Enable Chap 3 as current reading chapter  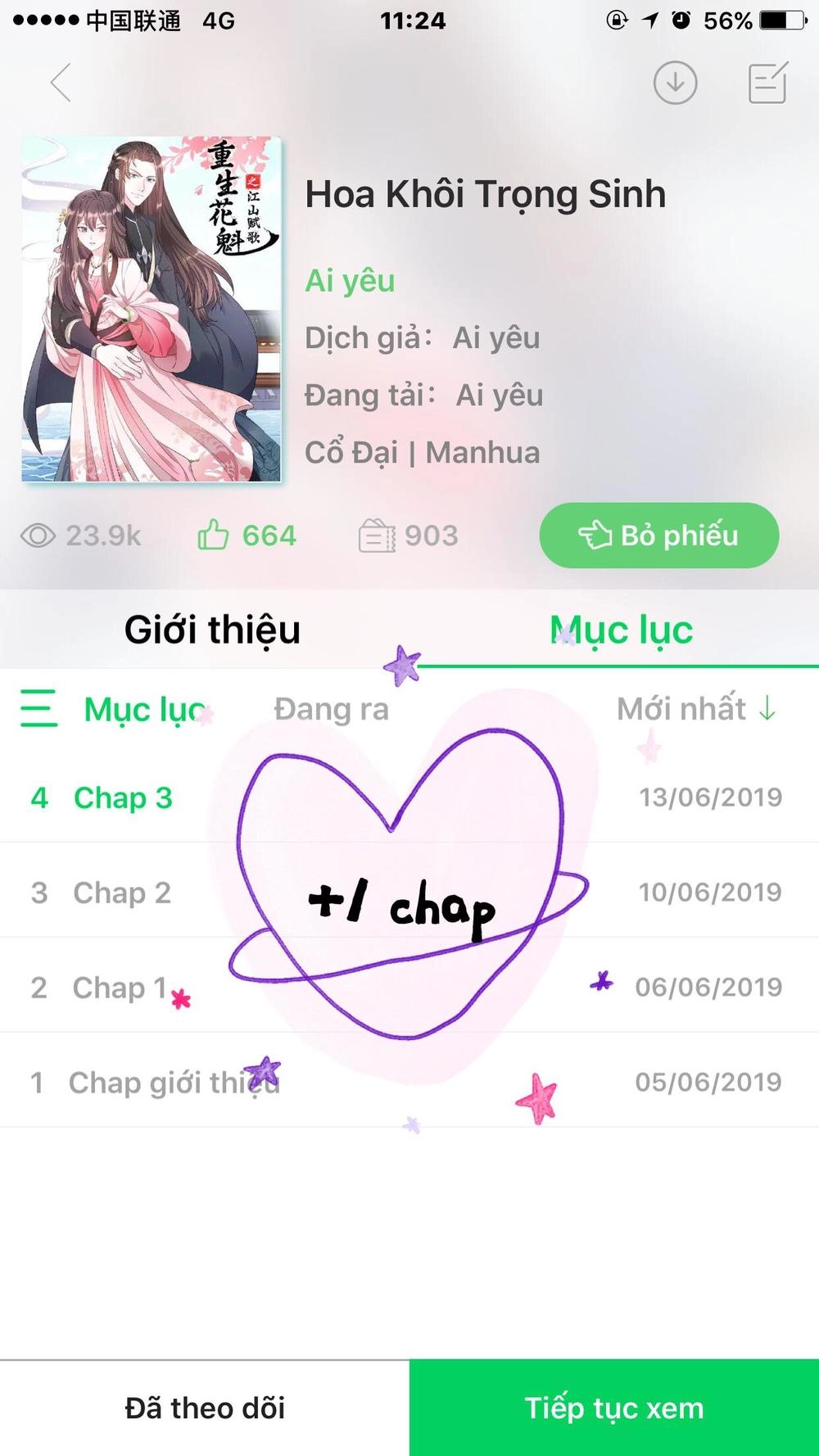pyautogui.click(x=123, y=798)
